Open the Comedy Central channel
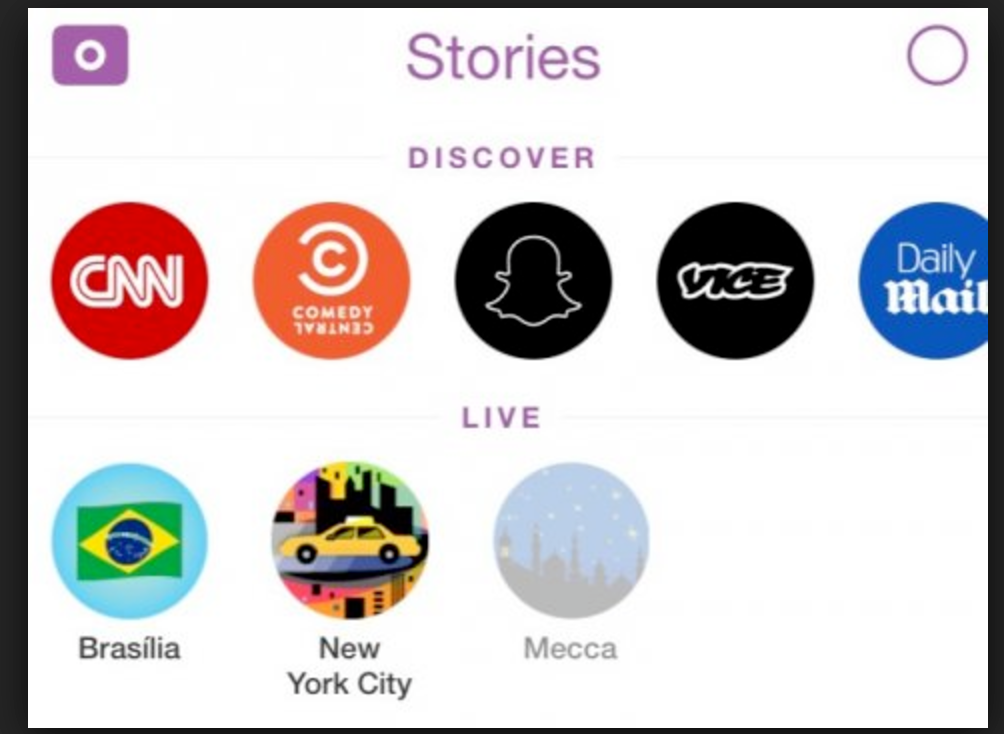This screenshot has width=1004, height=734. pyautogui.click(x=331, y=280)
